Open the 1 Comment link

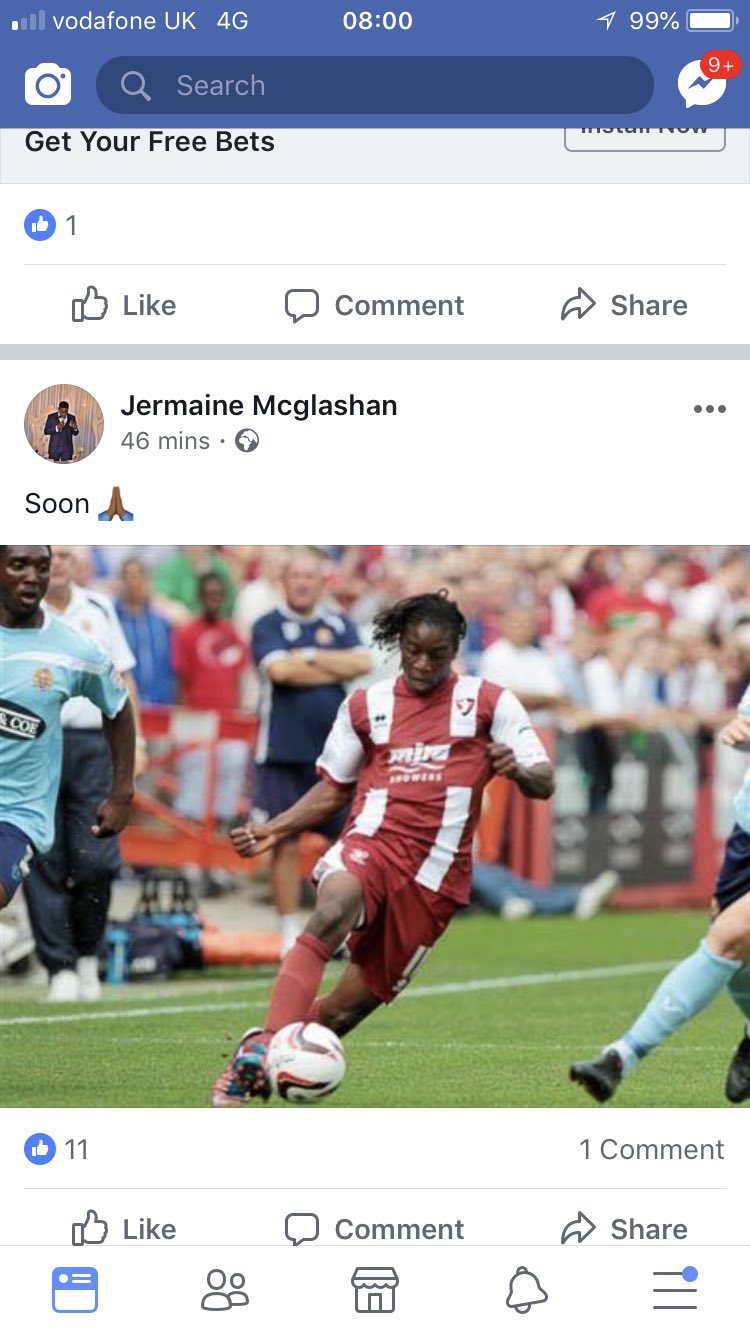click(652, 1149)
